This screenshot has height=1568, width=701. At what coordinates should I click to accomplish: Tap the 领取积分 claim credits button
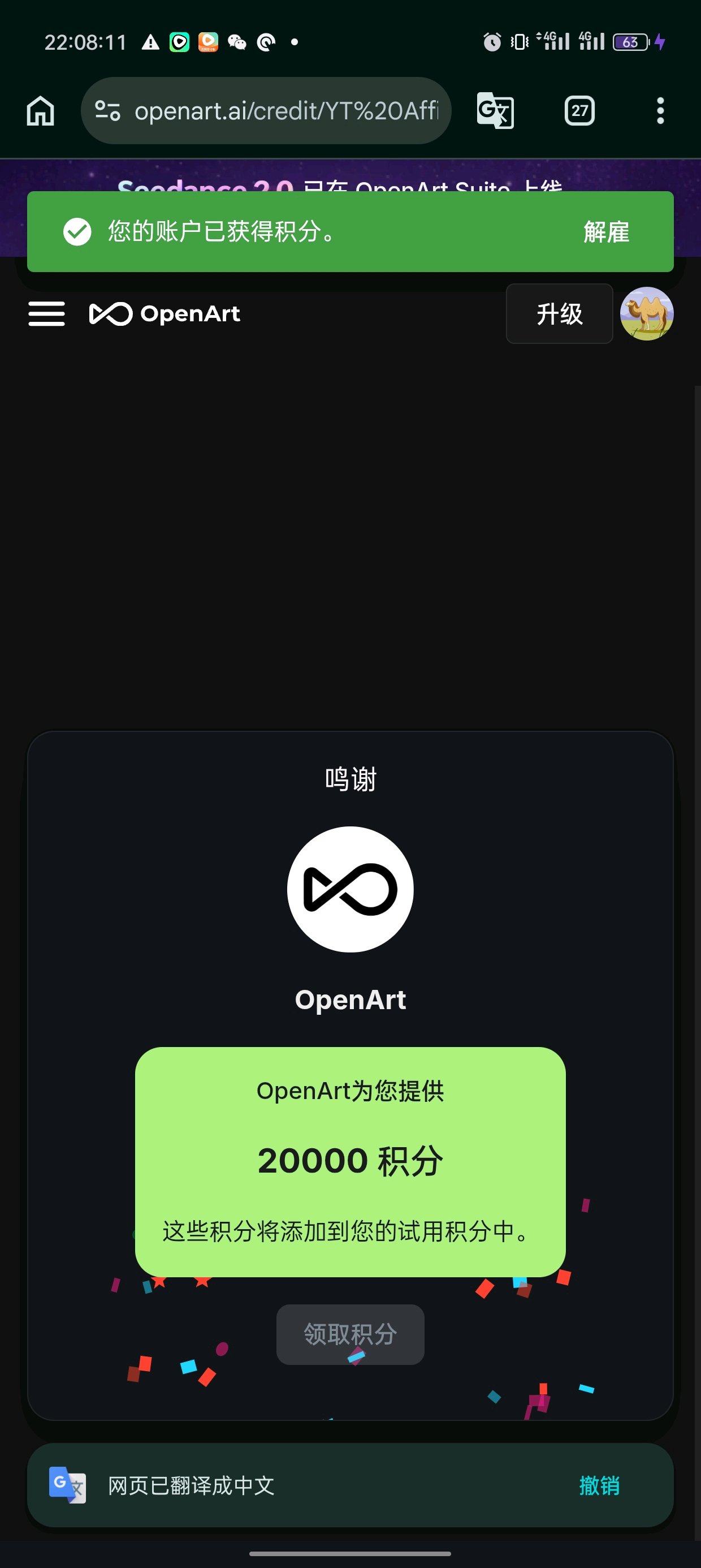click(350, 1334)
